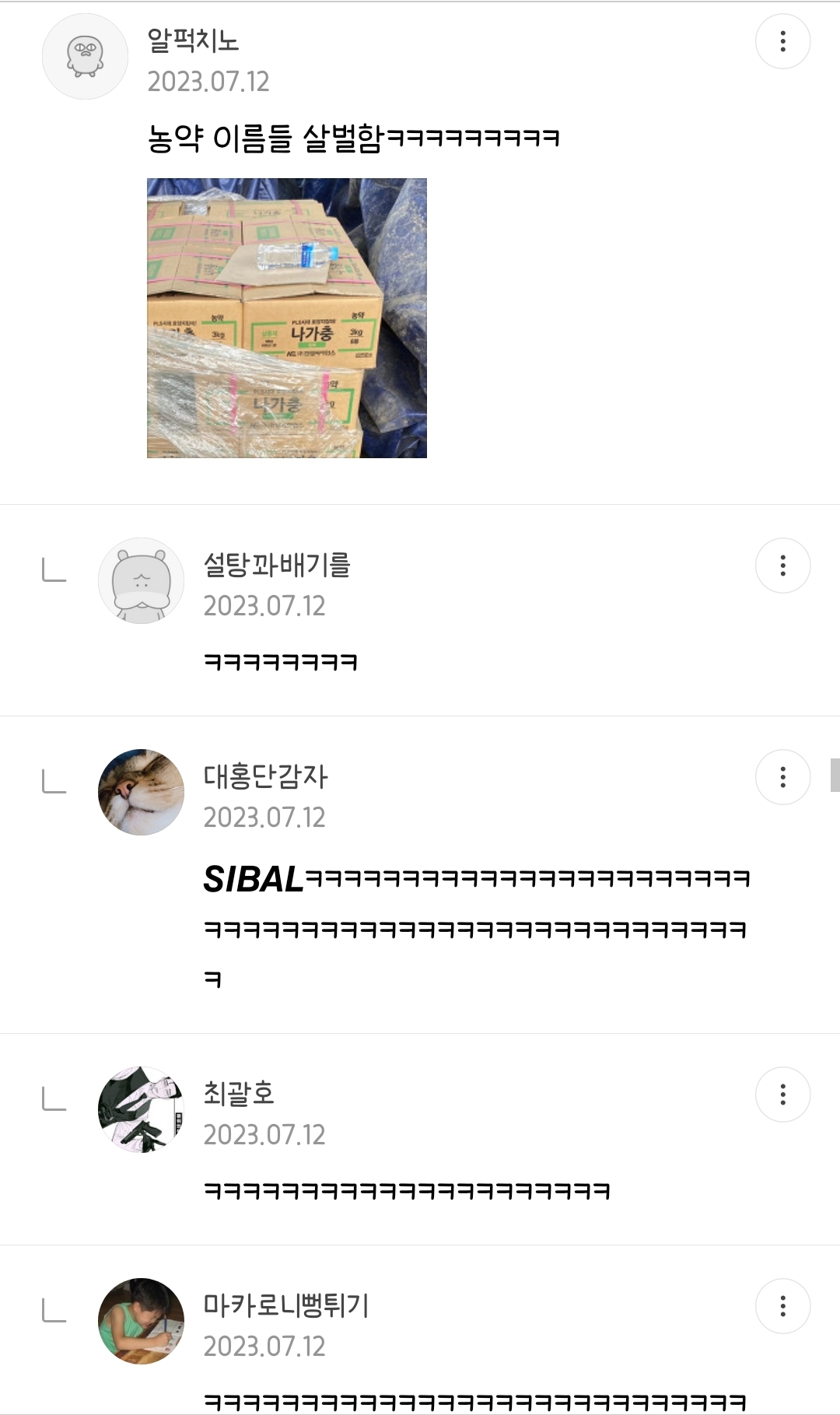840x1415 pixels.
Task: Open the overflow menu on 최괄호's reply
Action: click(782, 1095)
